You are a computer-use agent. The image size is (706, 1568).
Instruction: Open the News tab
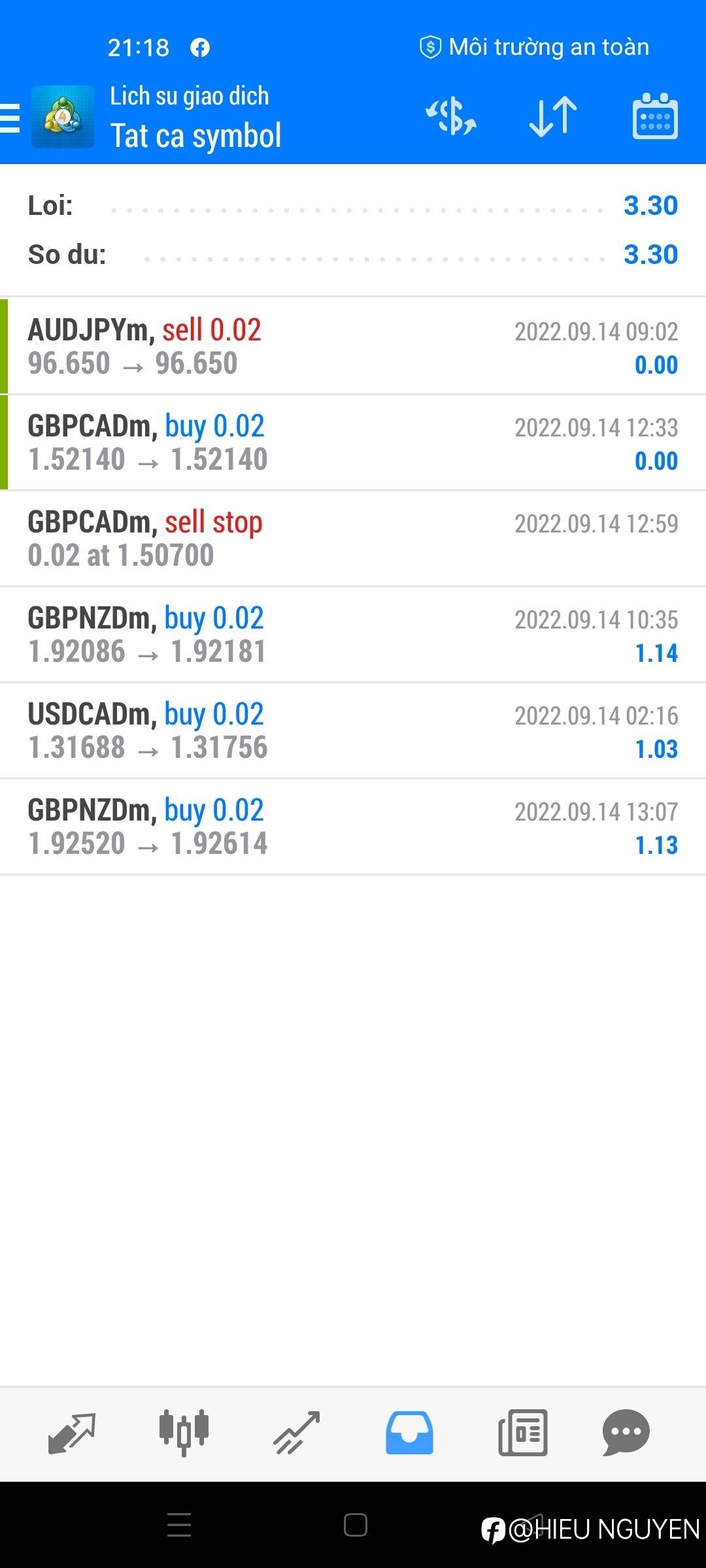(x=522, y=1432)
